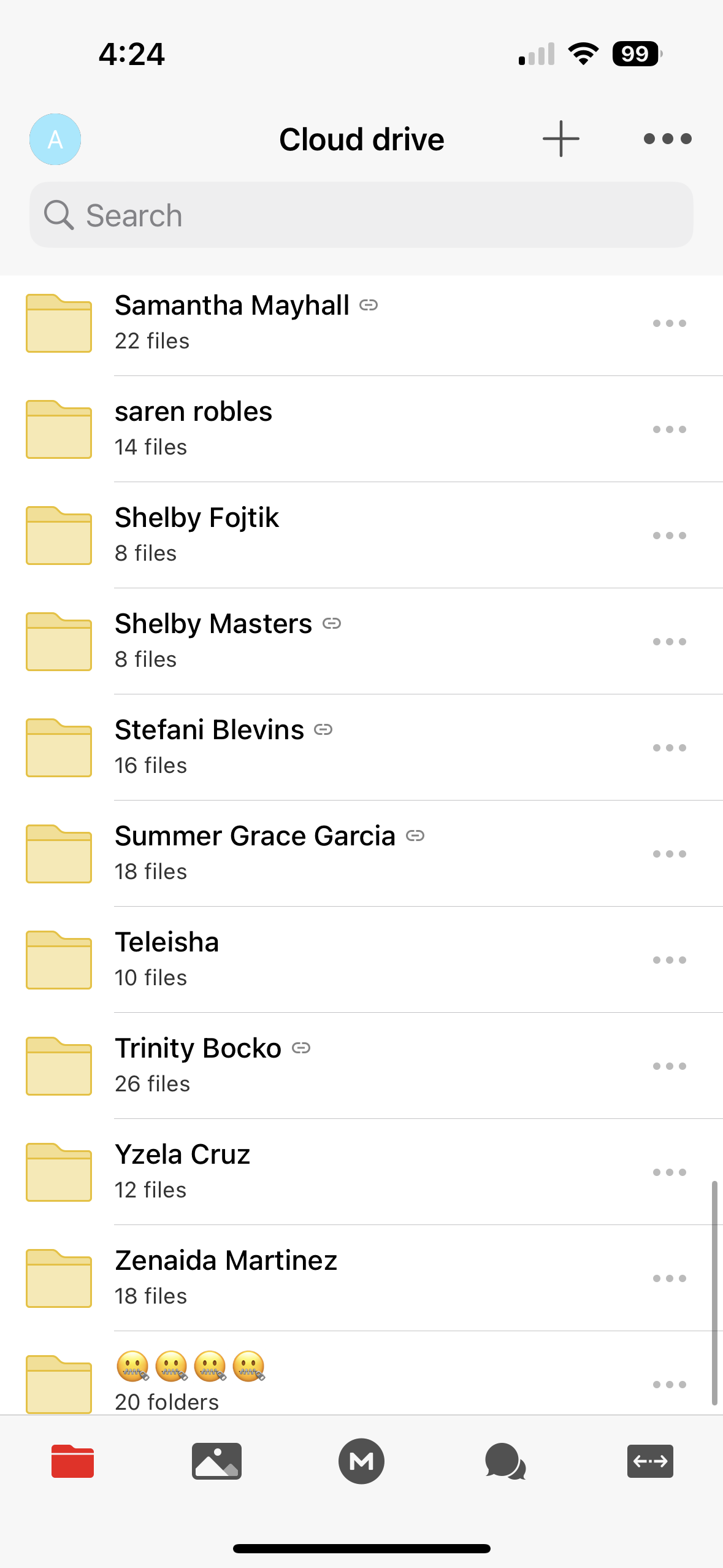The width and height of the screenshot is (723, 1568).
Task: Open the Samantha Mayhall folder
Action: click(x=232, y=323)
